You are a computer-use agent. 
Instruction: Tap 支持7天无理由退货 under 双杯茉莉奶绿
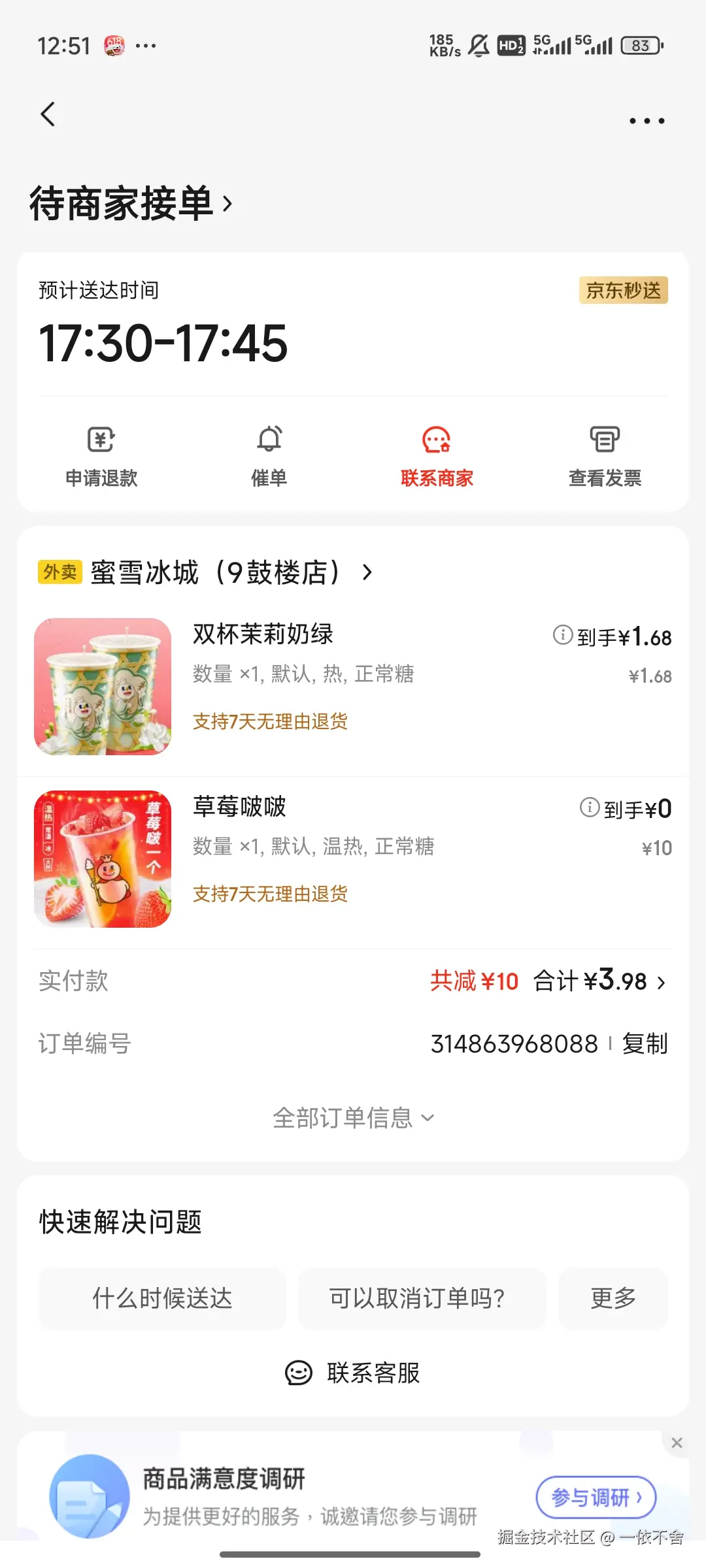pos(271,721)
